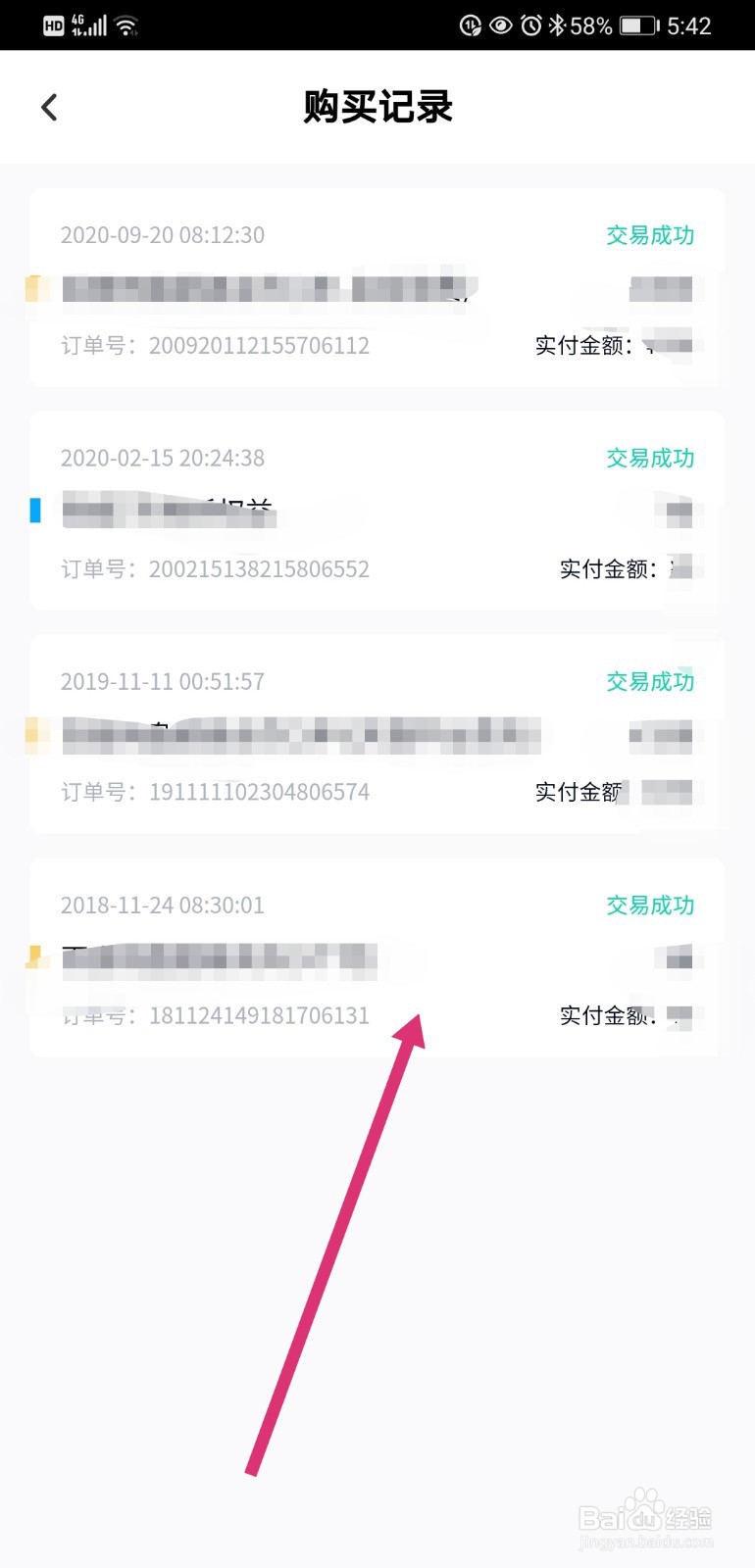Click the back arrow icon
The height and width of the screenshot is (1568, 755).
click(48, 107)
